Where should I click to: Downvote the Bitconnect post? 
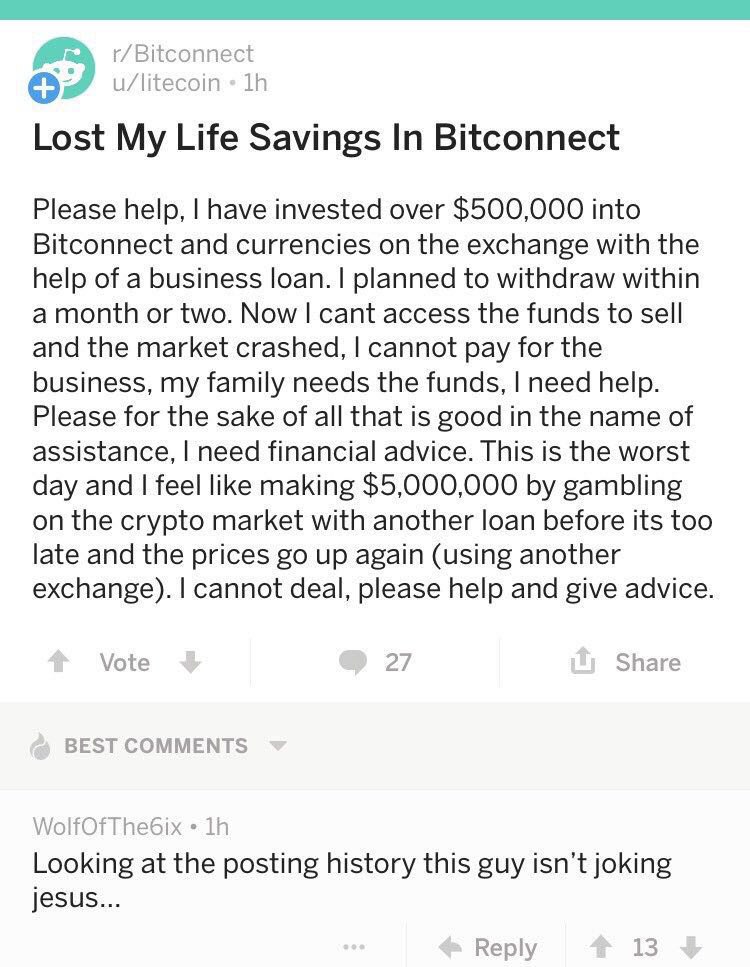point(190,662)
